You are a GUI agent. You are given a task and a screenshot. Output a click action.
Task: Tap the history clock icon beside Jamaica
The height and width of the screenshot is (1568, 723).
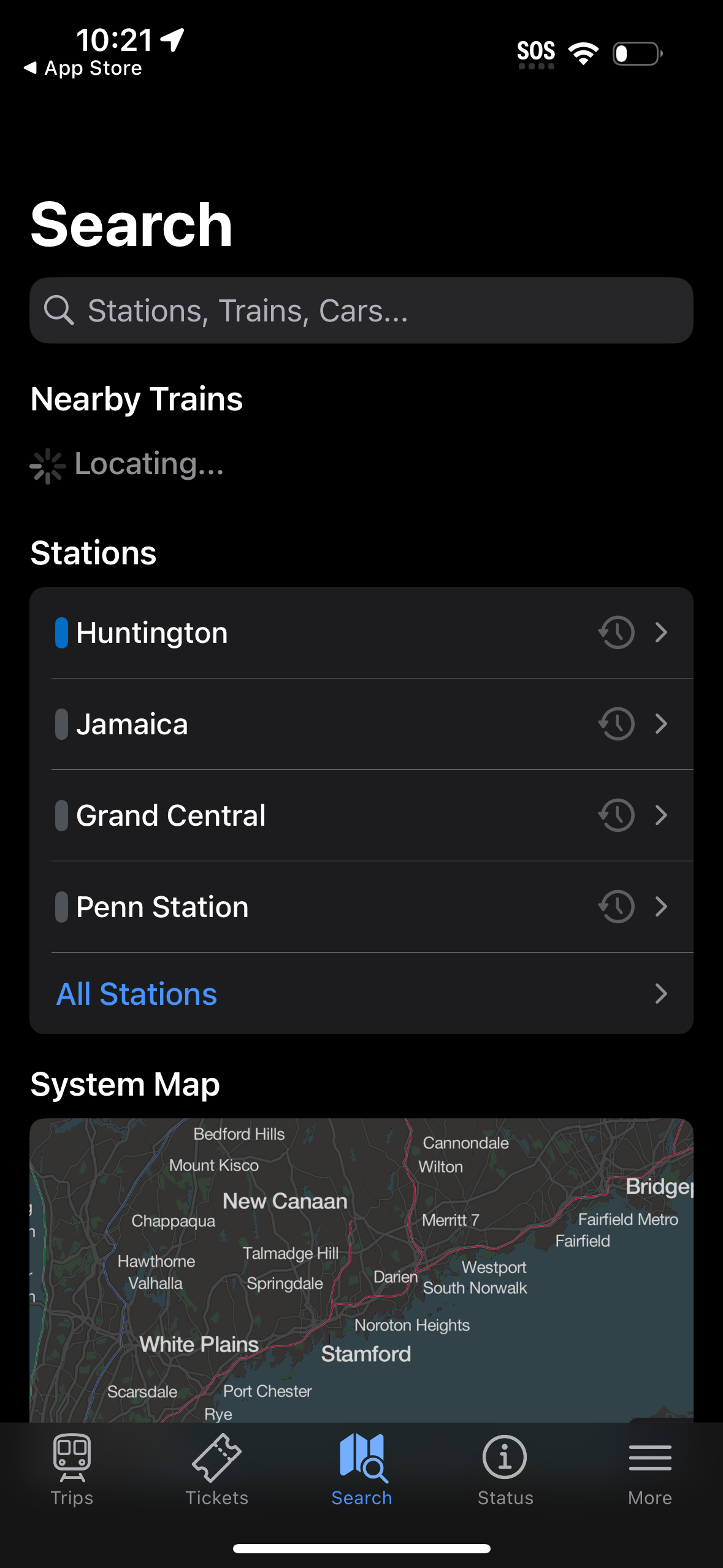point(616,724)
